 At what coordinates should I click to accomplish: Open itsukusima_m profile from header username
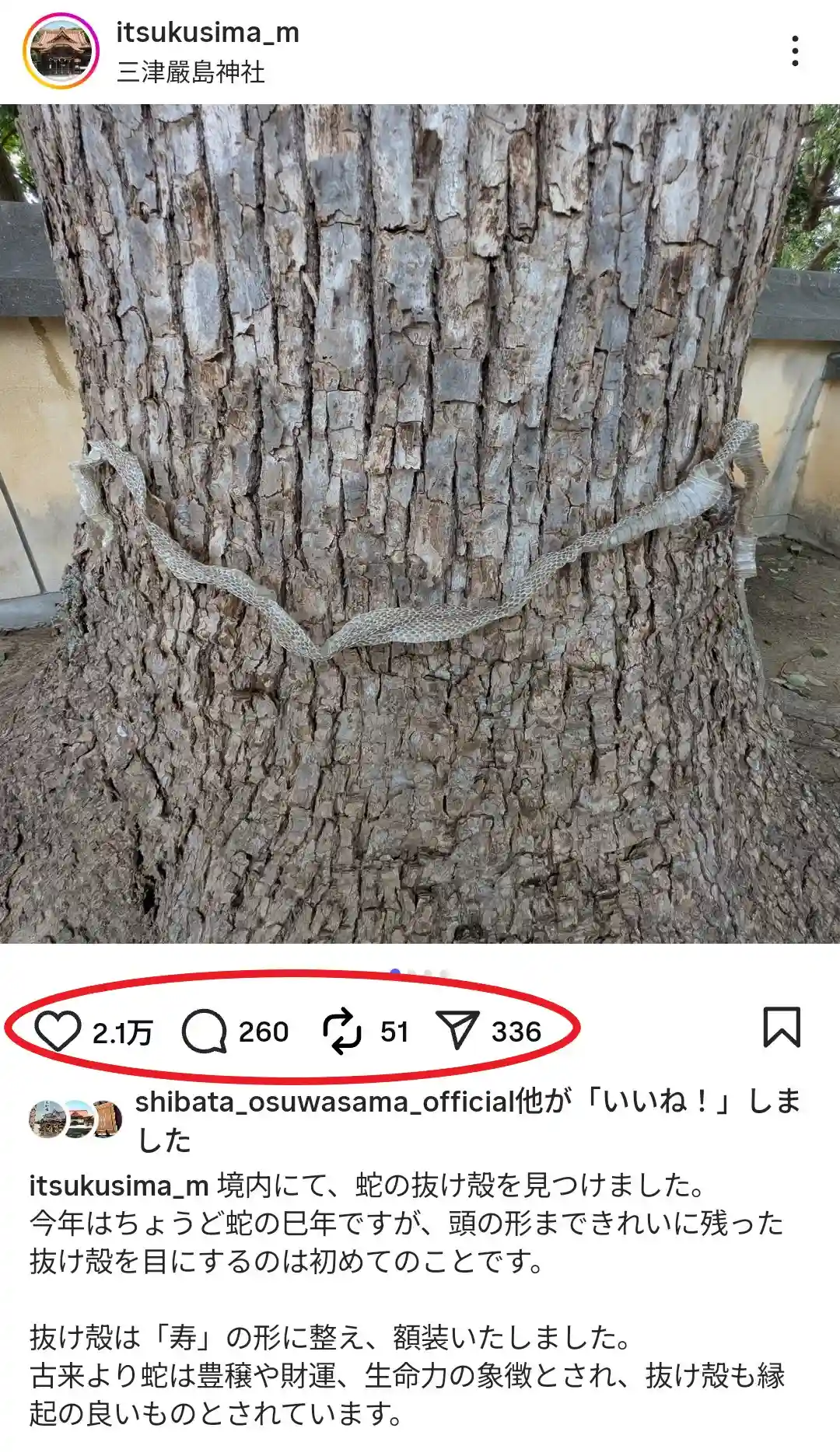pyautogui.click(x=207, y=33)
